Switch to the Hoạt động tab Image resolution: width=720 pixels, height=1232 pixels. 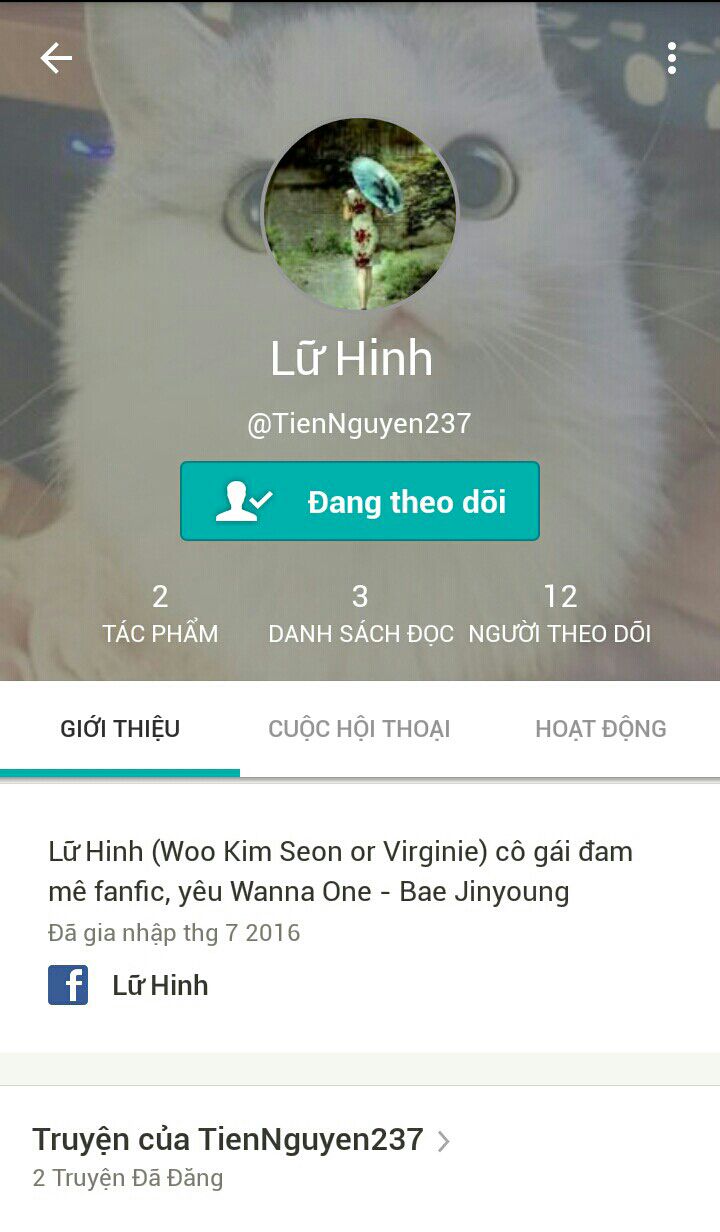(600, 729)
